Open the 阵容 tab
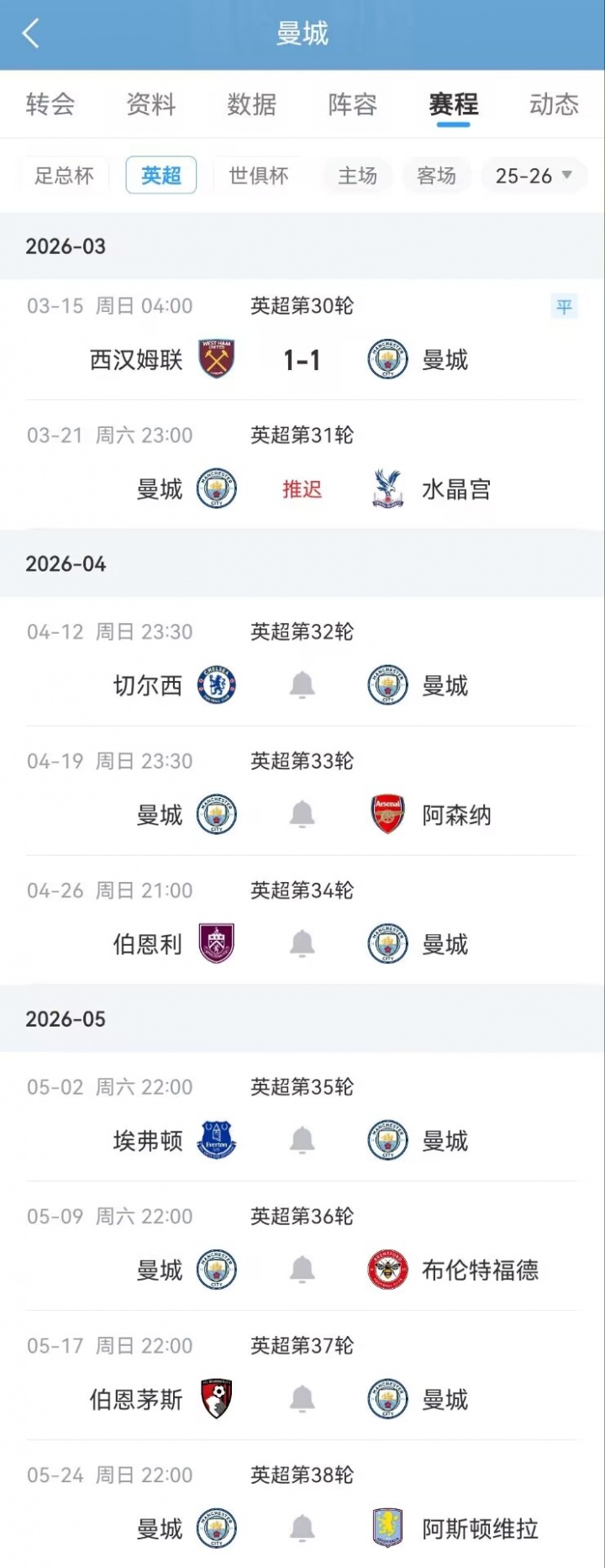The image size is (605, 1568). click(x=353, y=104)
